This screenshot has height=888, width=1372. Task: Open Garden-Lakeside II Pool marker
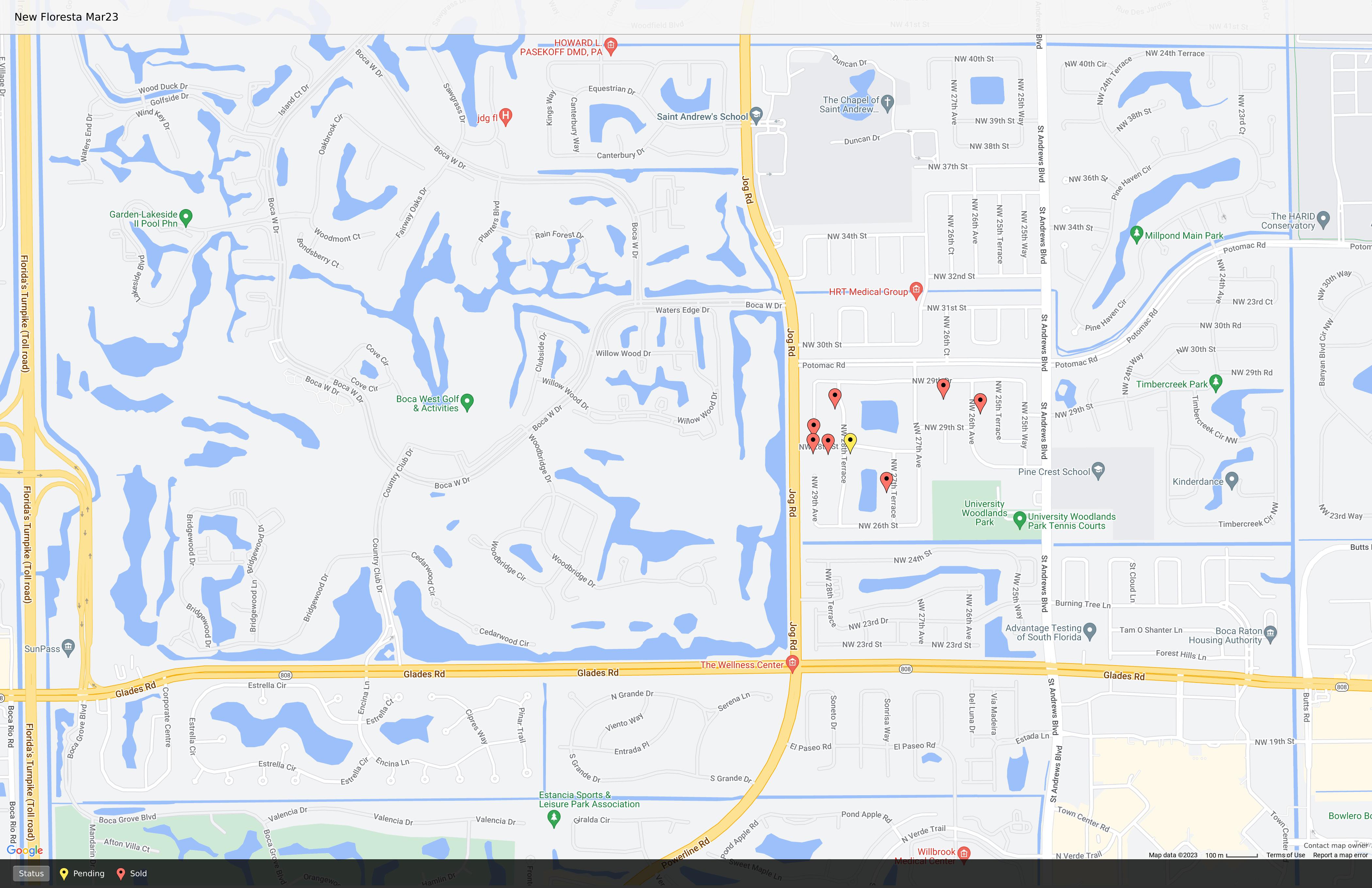(x=186, y=217)
